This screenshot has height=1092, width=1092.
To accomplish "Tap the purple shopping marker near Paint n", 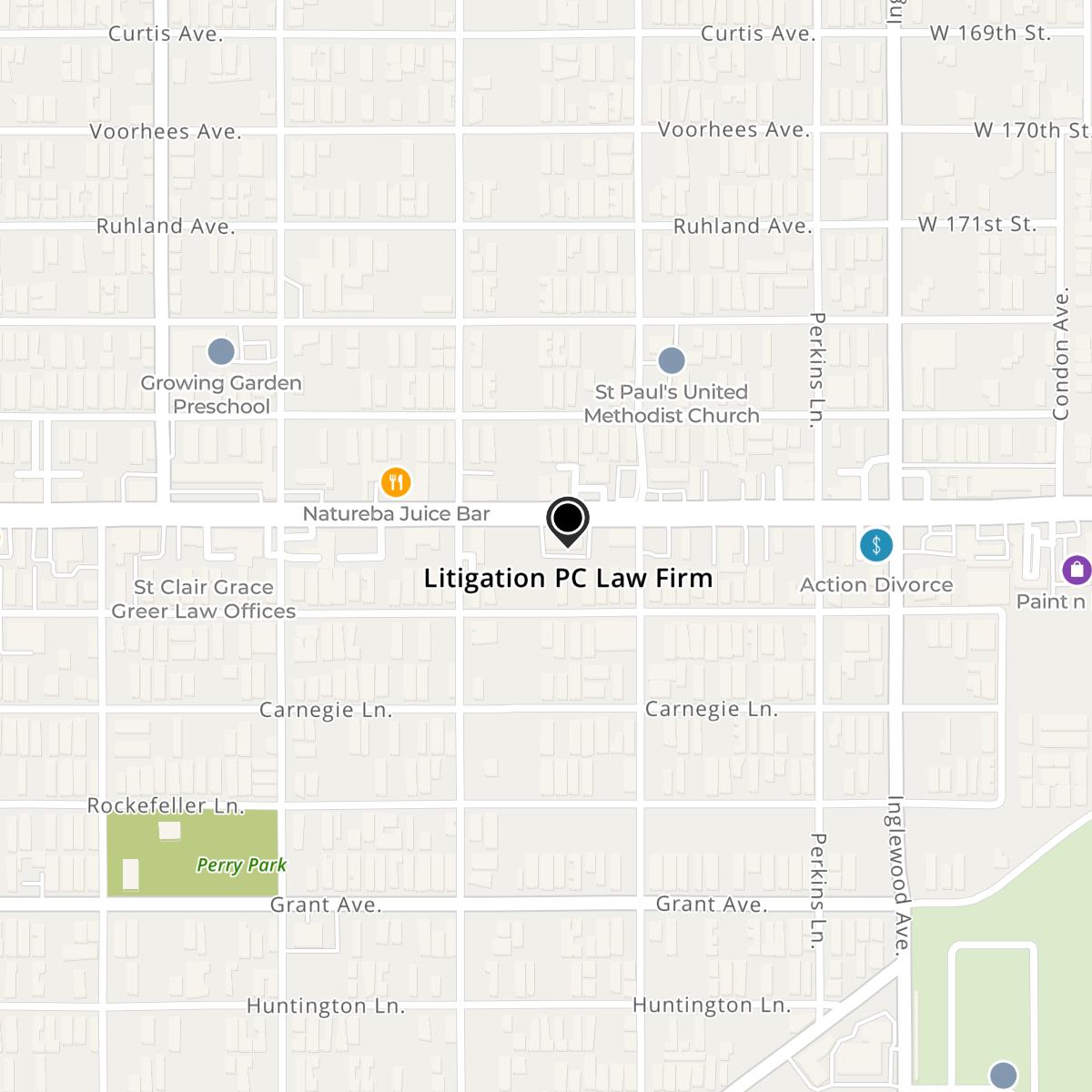I will (x=1077, y=570).
